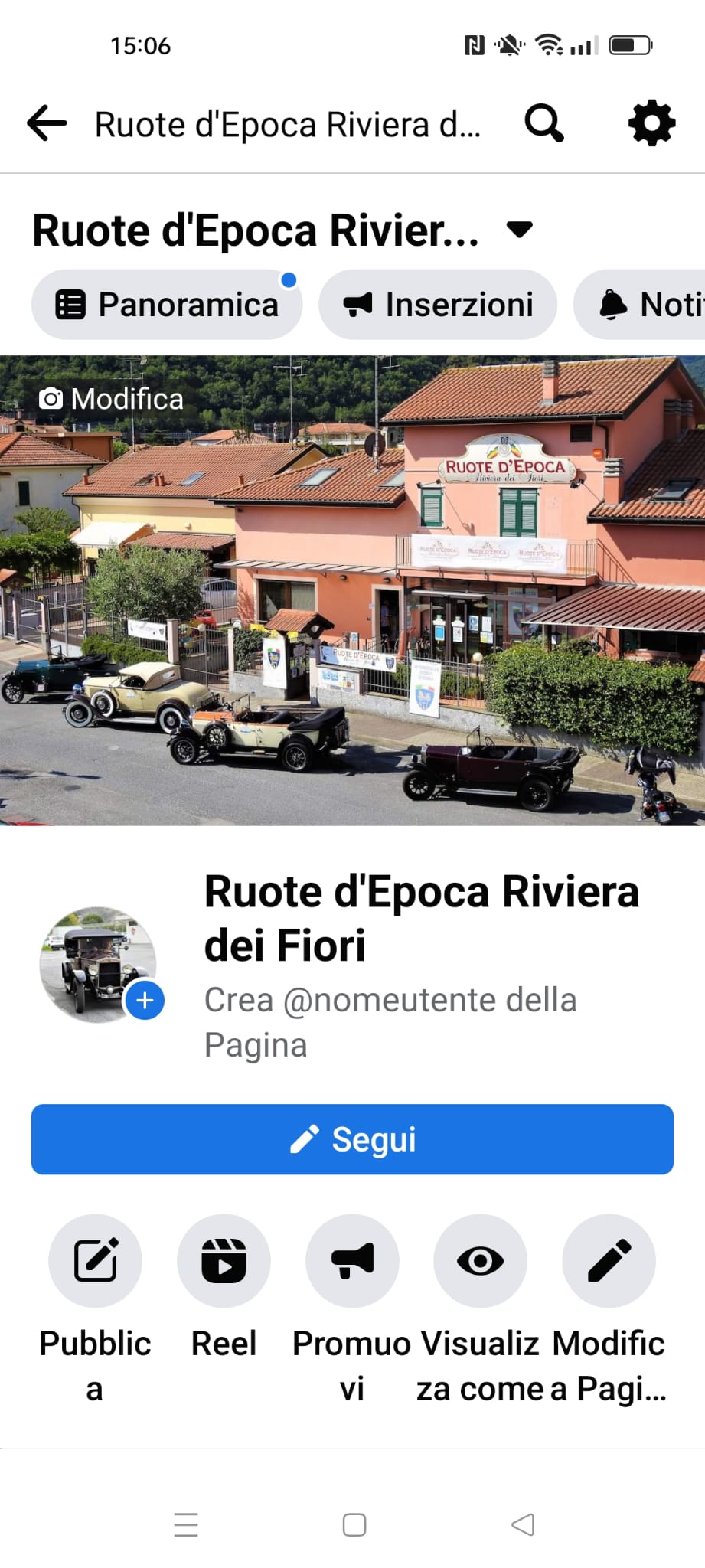Switch to the Inserzioni chip
The image size is (705, 1568).
point(438,305)
